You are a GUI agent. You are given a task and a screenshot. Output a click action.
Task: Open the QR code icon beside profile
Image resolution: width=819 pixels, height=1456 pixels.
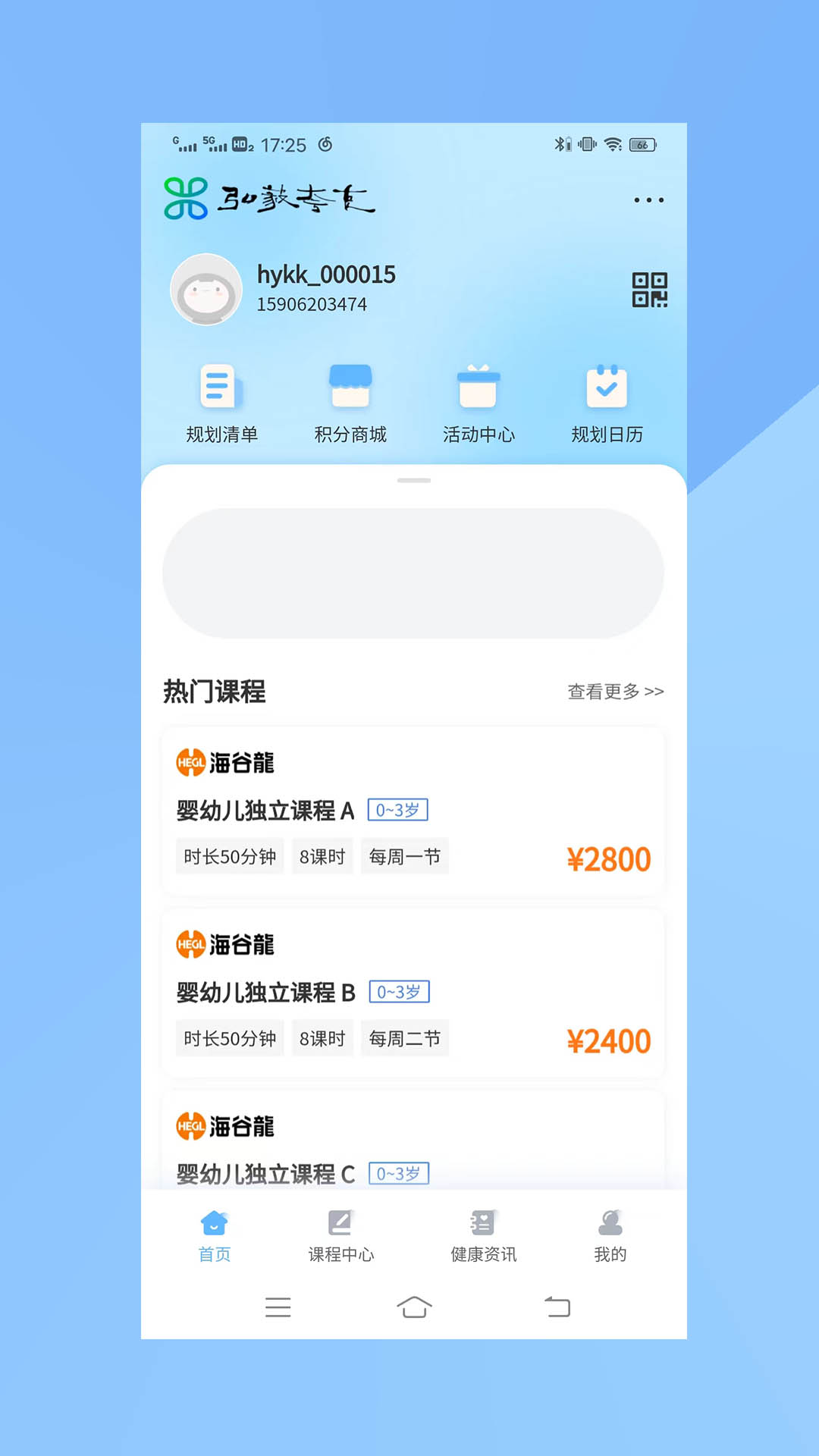(x=649, y=290)
